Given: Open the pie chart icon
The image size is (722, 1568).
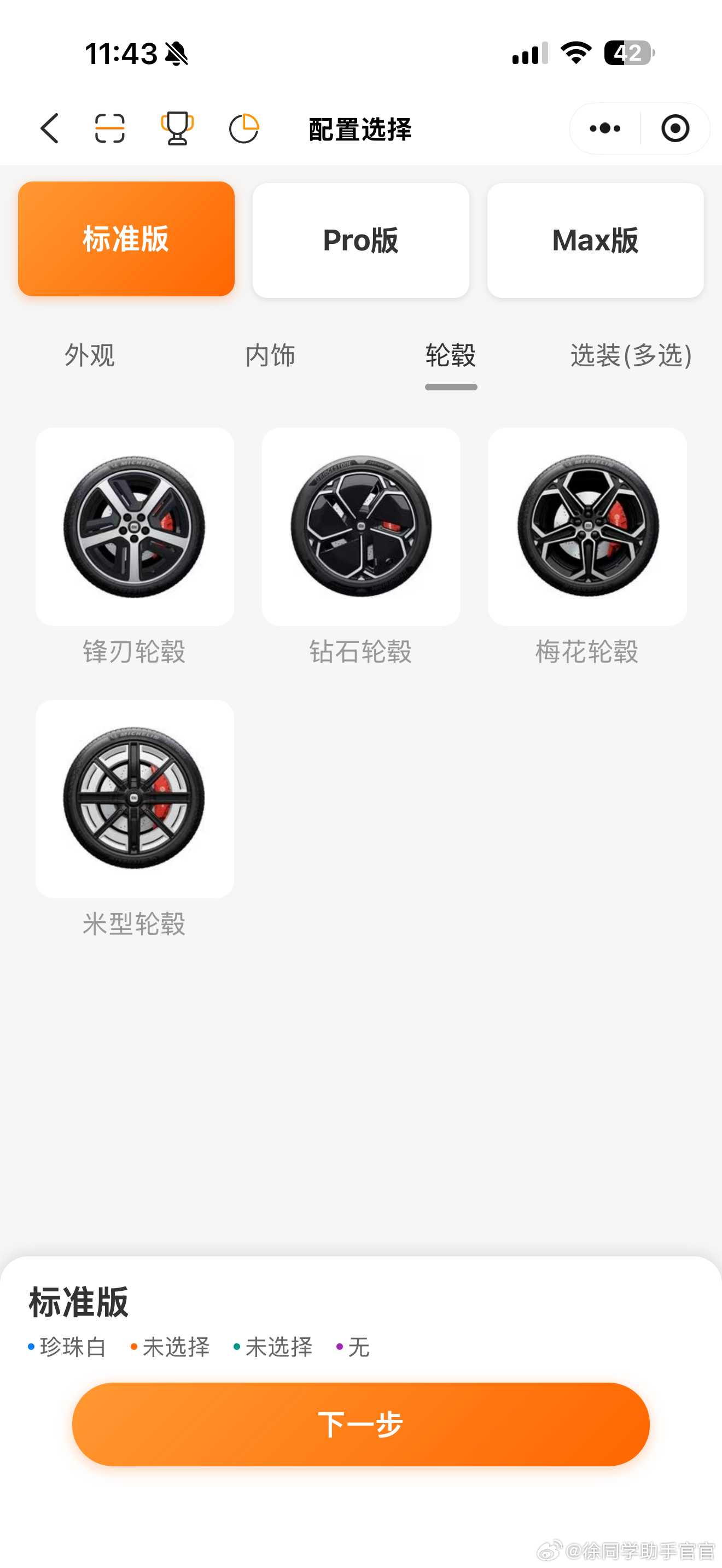Looking at the screenshot, I should (244, 128).
